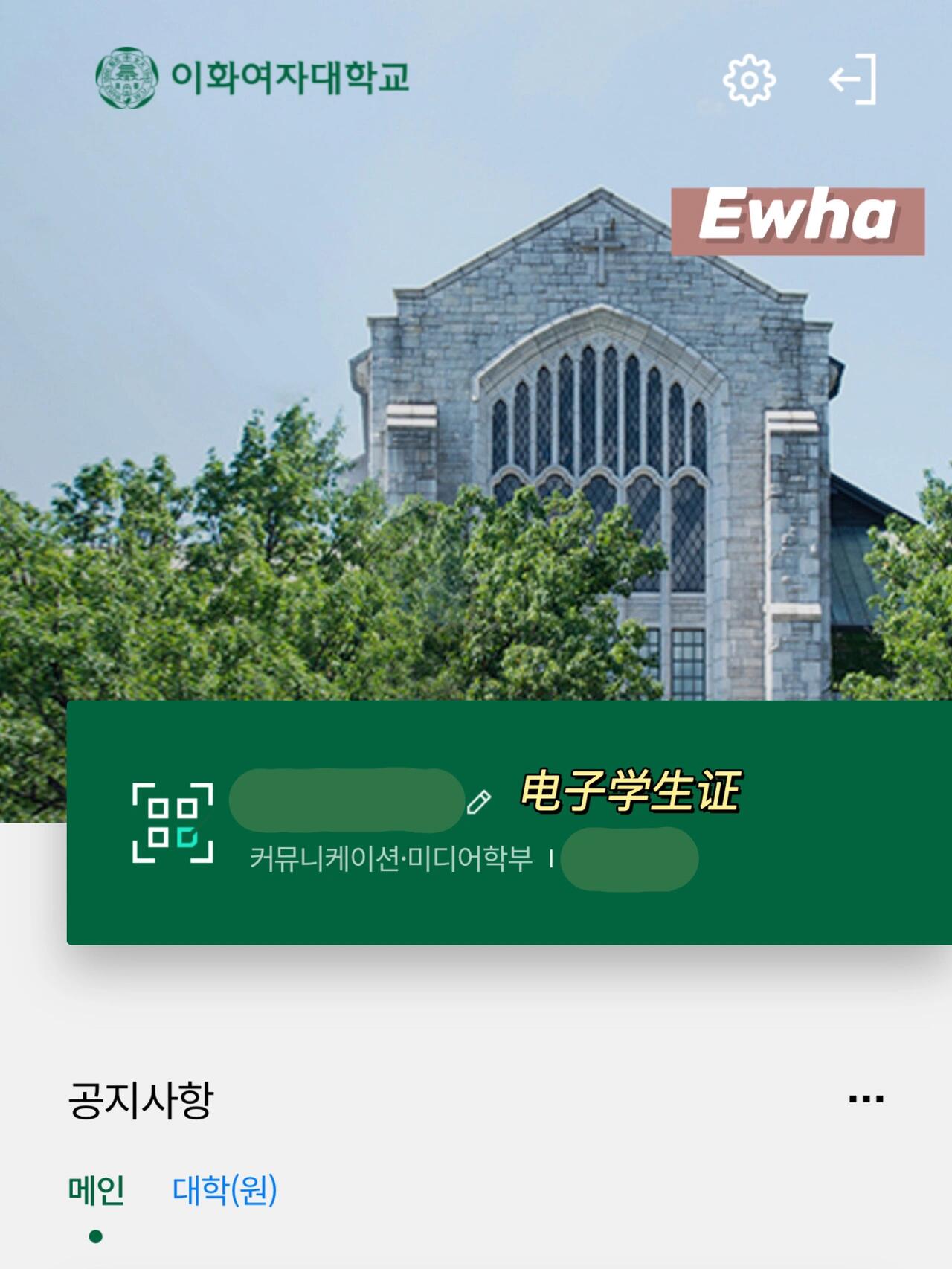Image resolution: width=952 pixels, height=1269 pixels.
Task: Open the settings gear icon
Action: pyautogui.click(x=749, y=80)
